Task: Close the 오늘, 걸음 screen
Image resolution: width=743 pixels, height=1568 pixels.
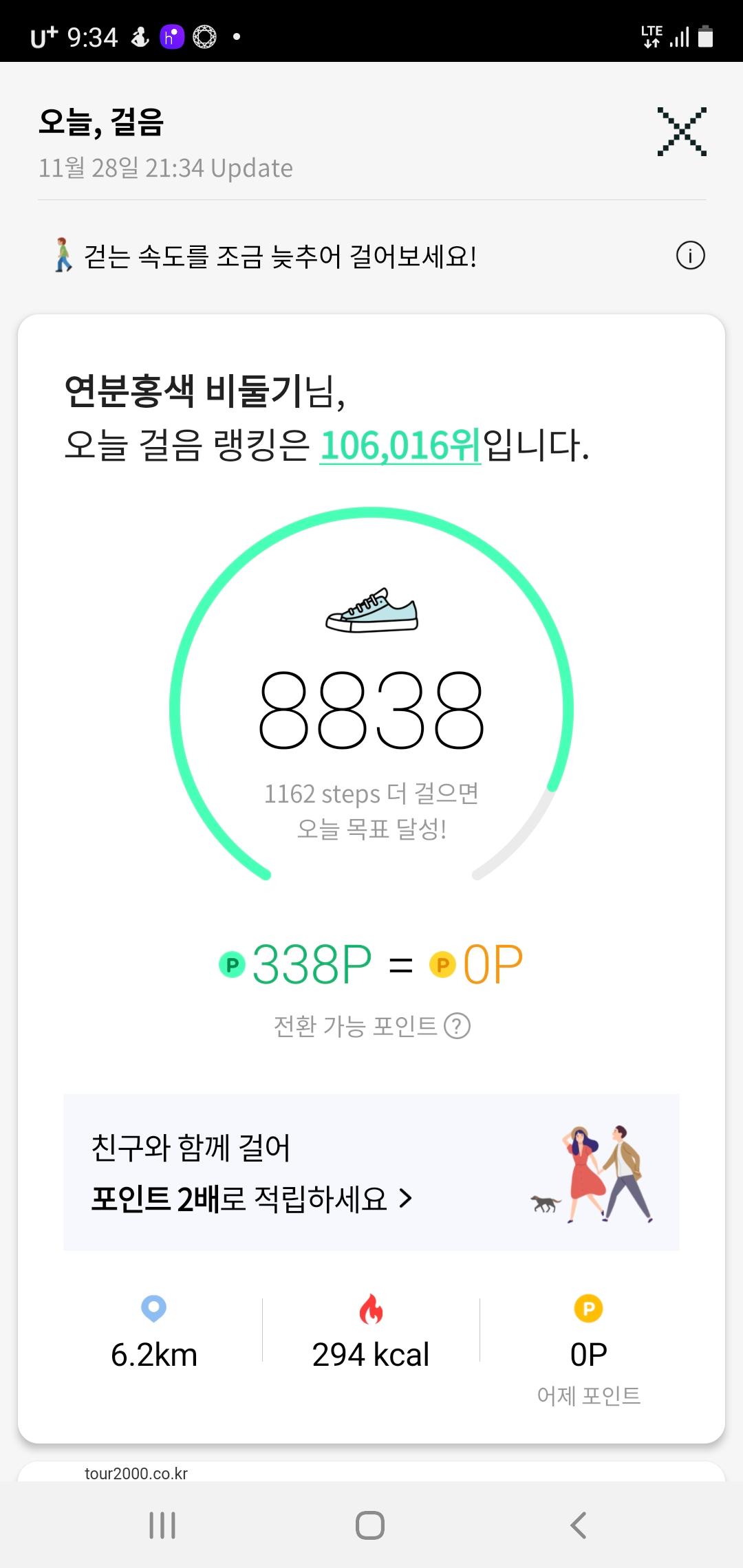Action: [x=681, y=131]
